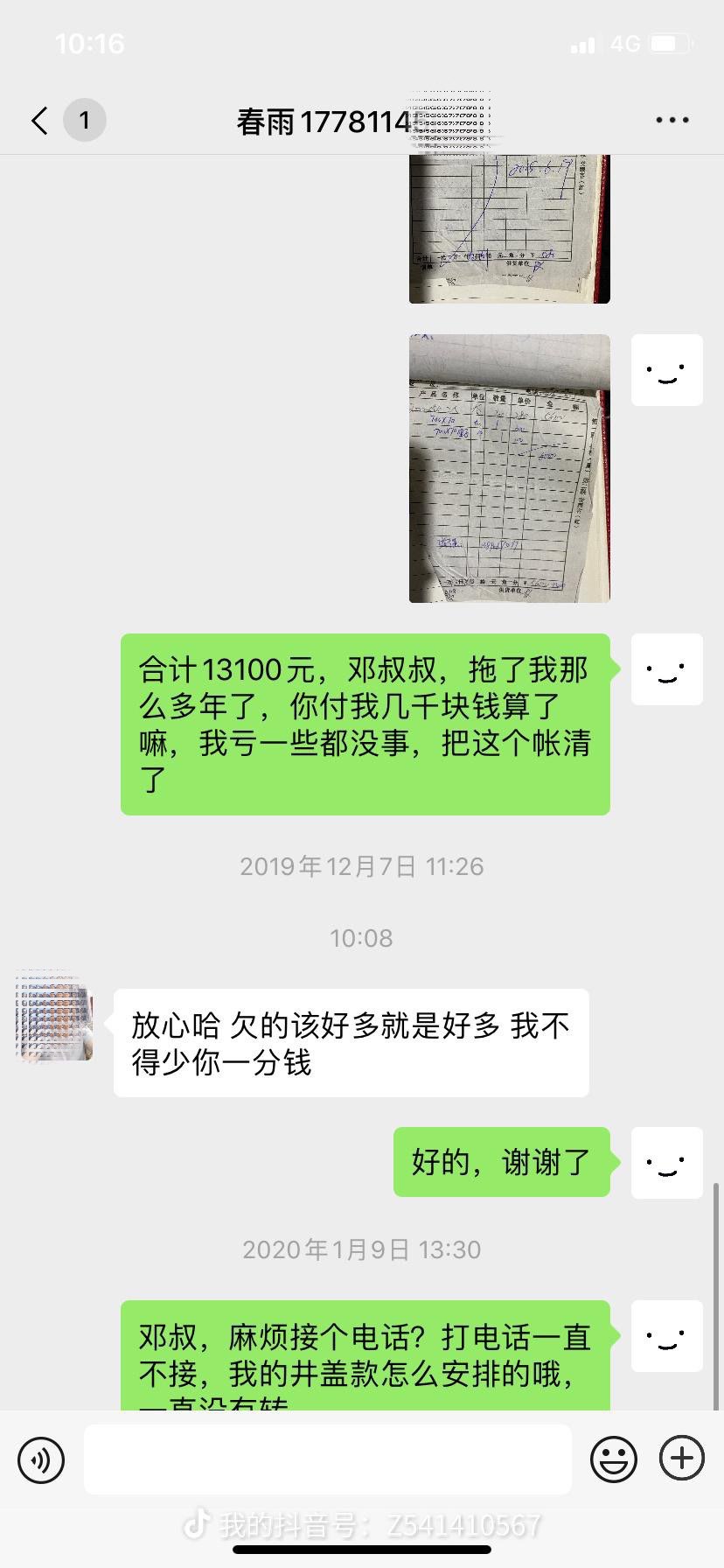Open the partially visible top receipt photo

tap(509, 229)
